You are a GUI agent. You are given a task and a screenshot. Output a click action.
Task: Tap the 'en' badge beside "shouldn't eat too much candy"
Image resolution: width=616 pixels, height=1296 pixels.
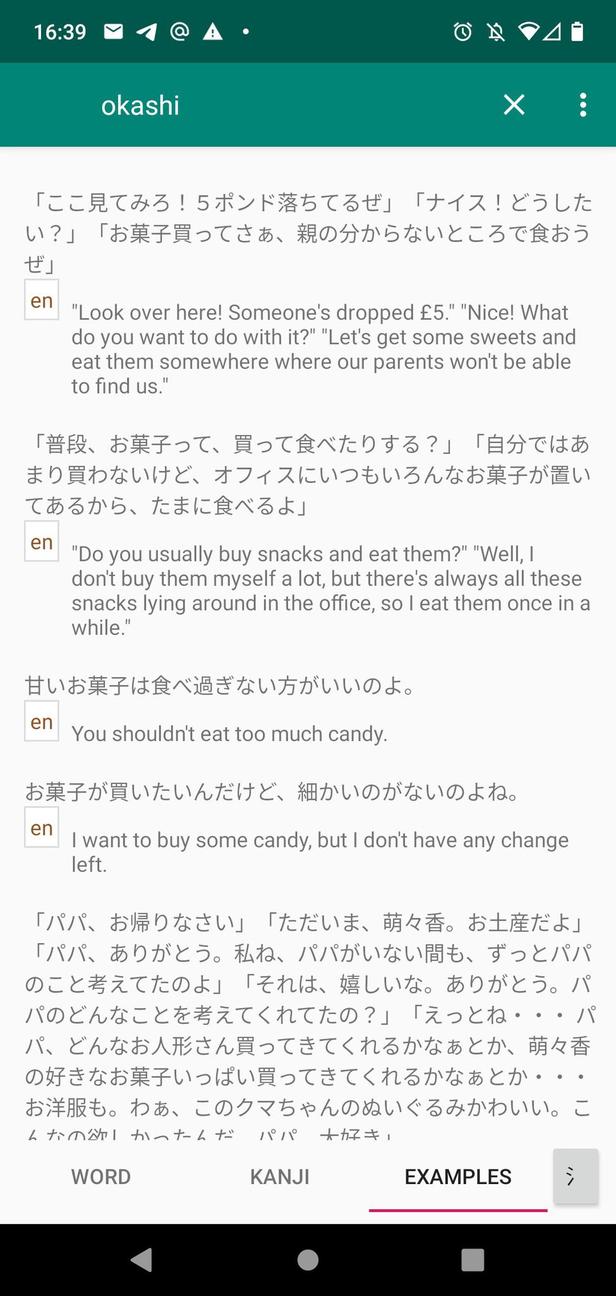tap(42, 722)
